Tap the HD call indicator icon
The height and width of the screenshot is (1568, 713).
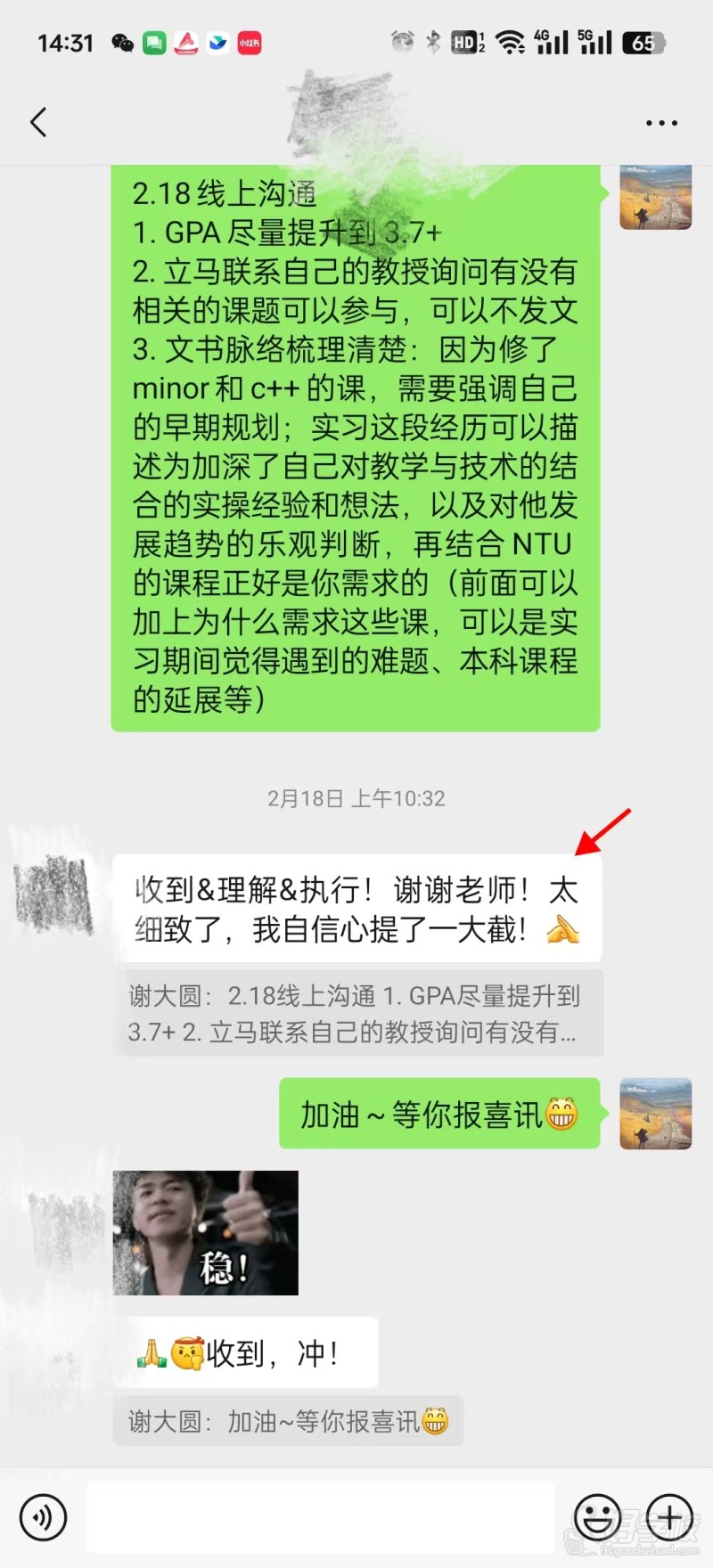click(464, 40)
